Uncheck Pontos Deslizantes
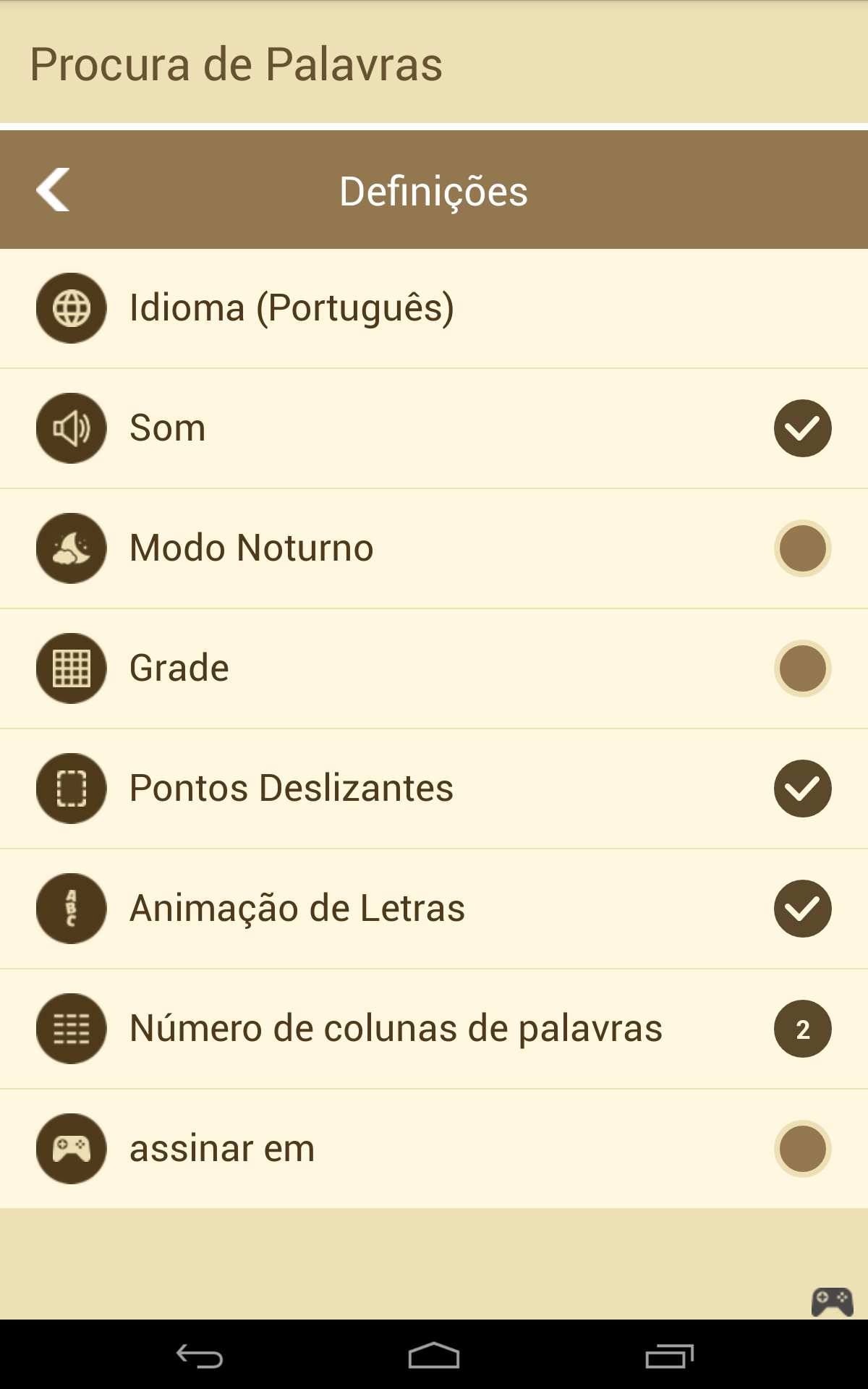The height and width of the screenshot is (1389, 868). [x=802, y=789]
